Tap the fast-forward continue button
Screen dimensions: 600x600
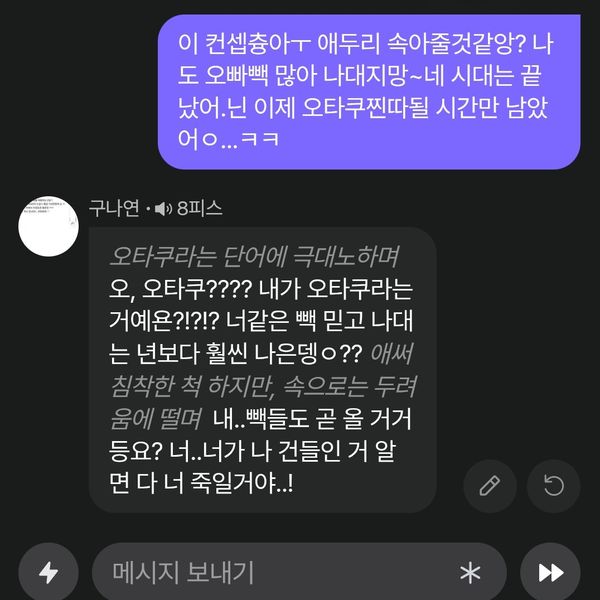tap(551, 572)
